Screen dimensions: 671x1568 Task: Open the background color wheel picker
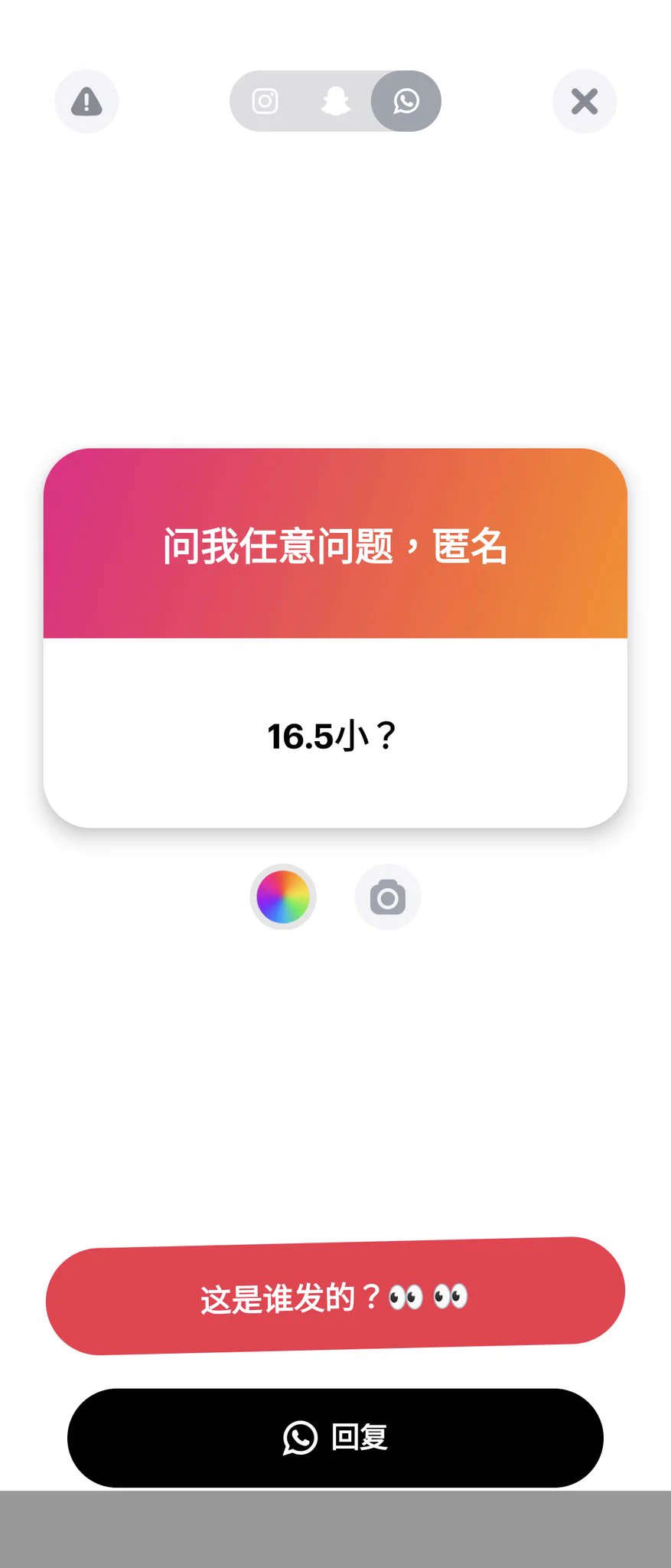[x=283, y=897]
